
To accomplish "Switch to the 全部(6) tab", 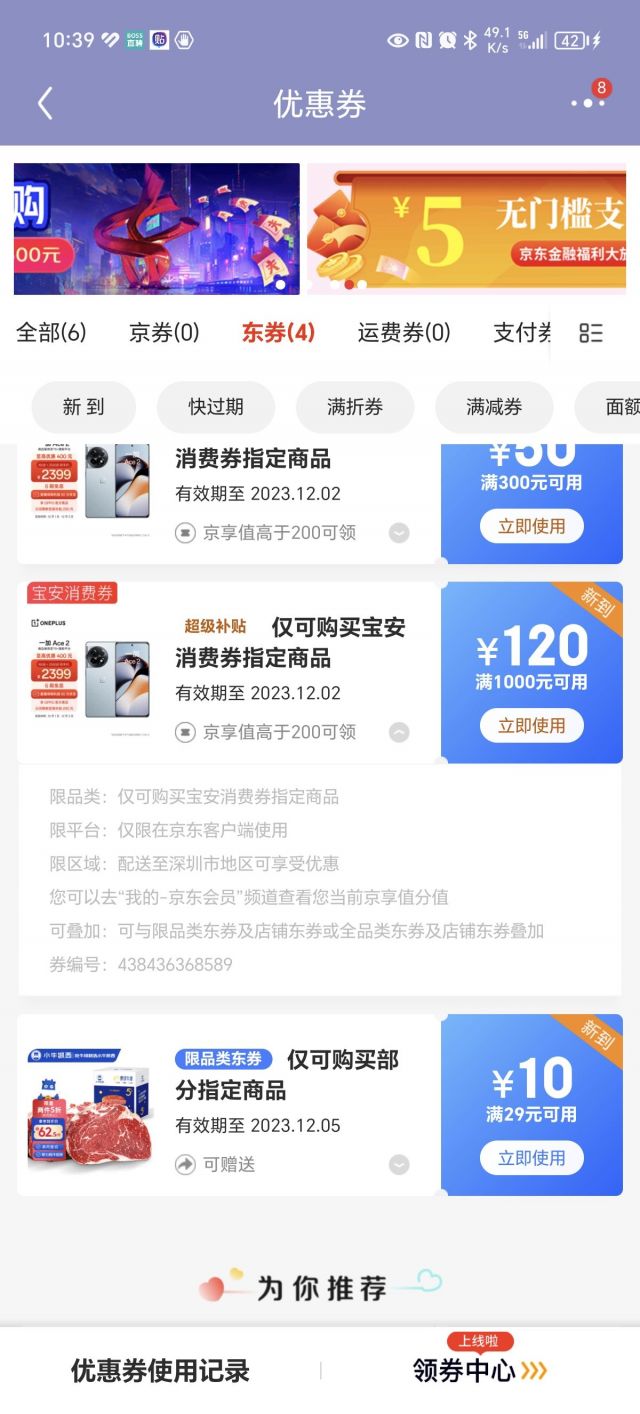I will (51, 333).
